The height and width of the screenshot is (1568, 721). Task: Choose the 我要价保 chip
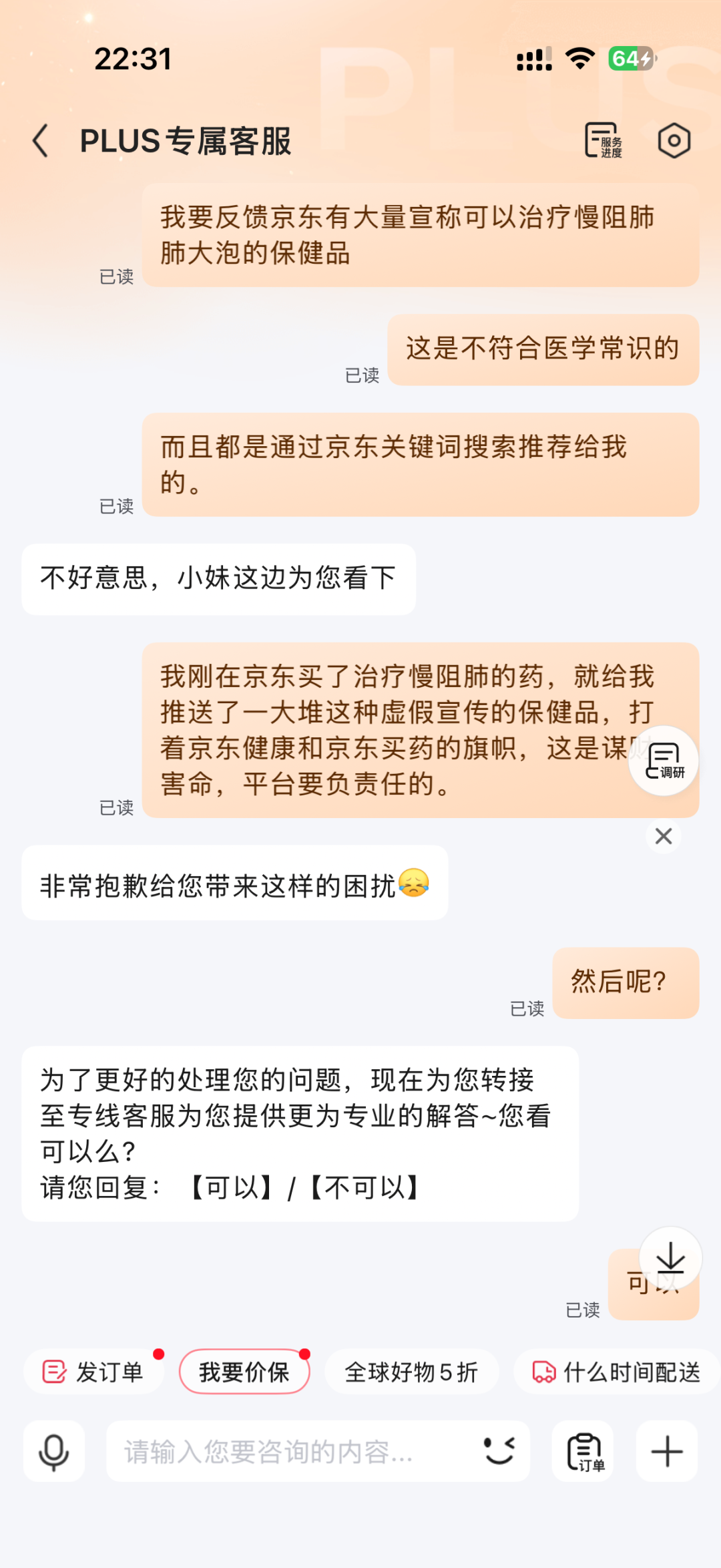pos(244,1372)
